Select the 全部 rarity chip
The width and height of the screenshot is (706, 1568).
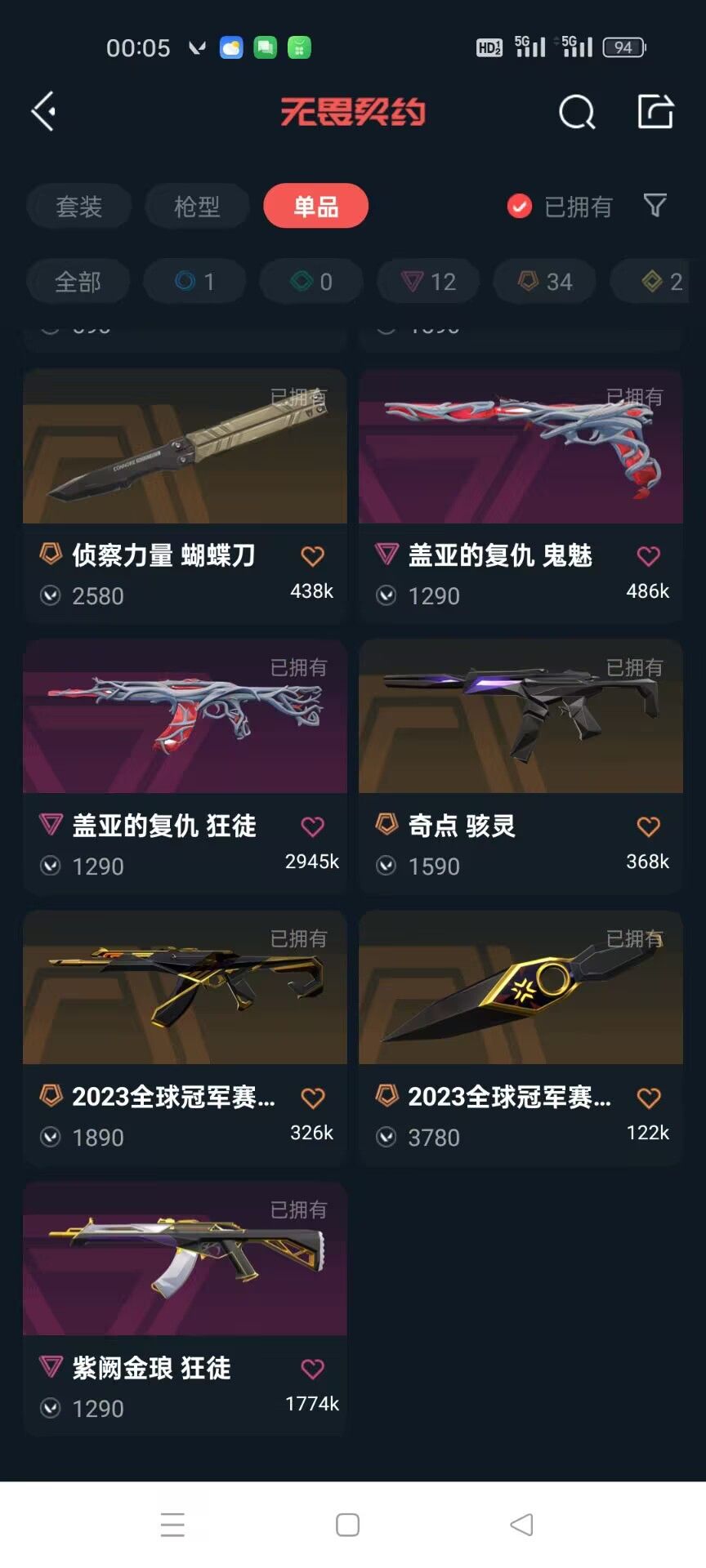pyautogui.click(x=78, y=282)
